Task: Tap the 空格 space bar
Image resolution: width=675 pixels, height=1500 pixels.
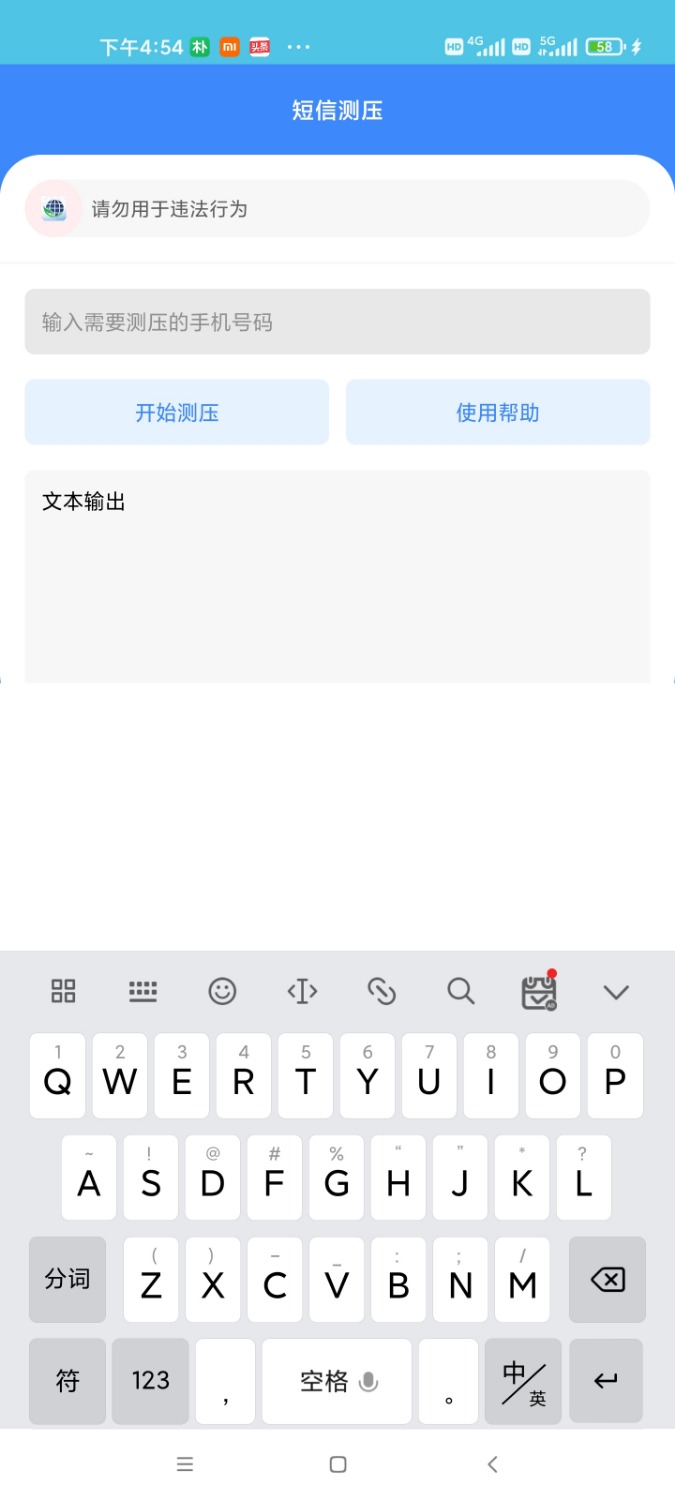Action: 337,1381
